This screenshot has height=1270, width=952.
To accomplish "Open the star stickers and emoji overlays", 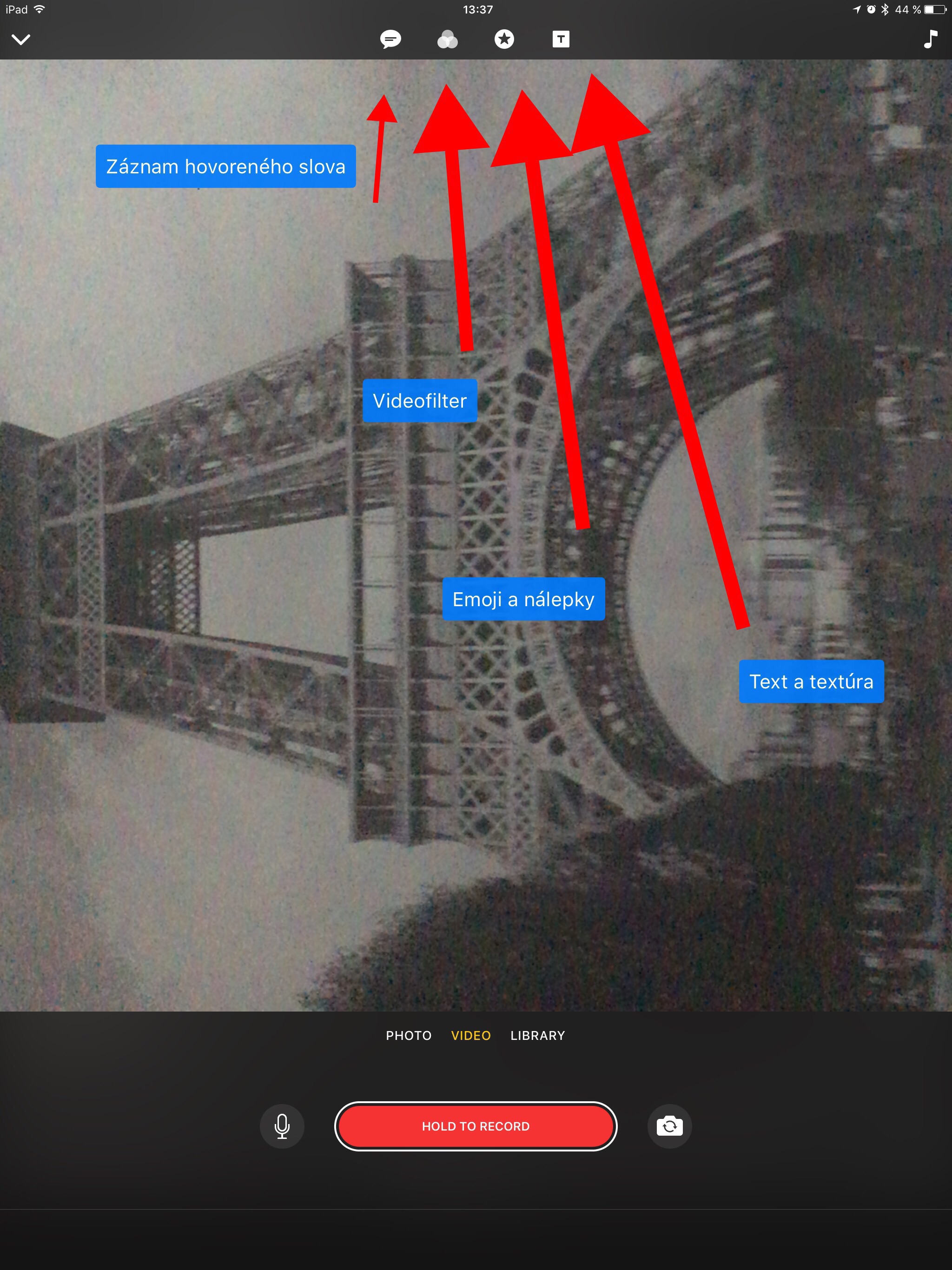I will point(504,39).
